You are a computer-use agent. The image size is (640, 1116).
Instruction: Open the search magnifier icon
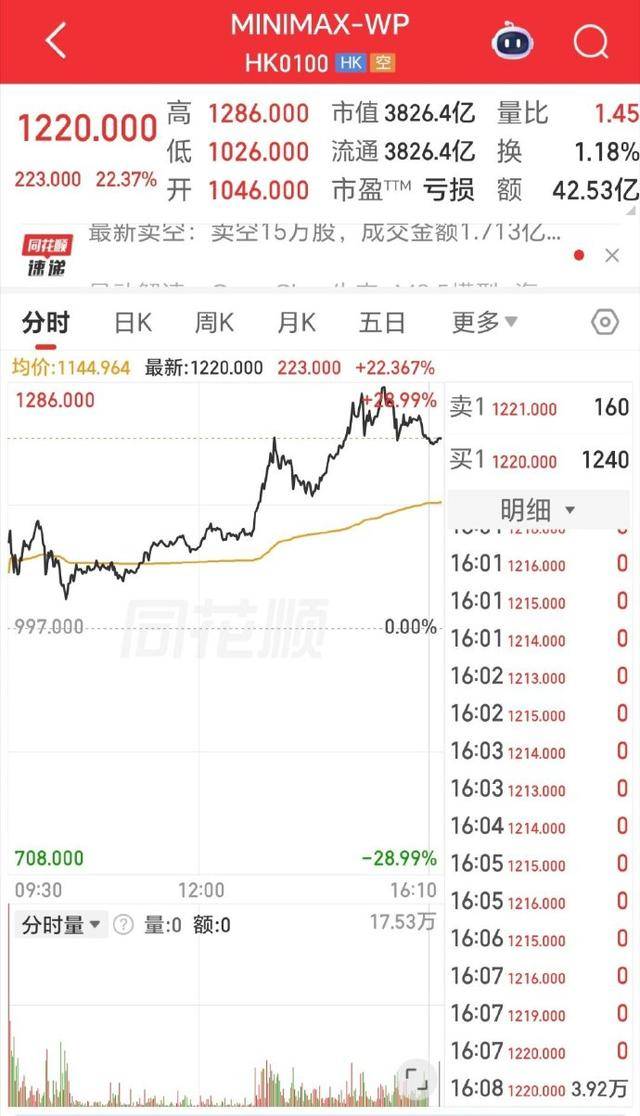590,42
